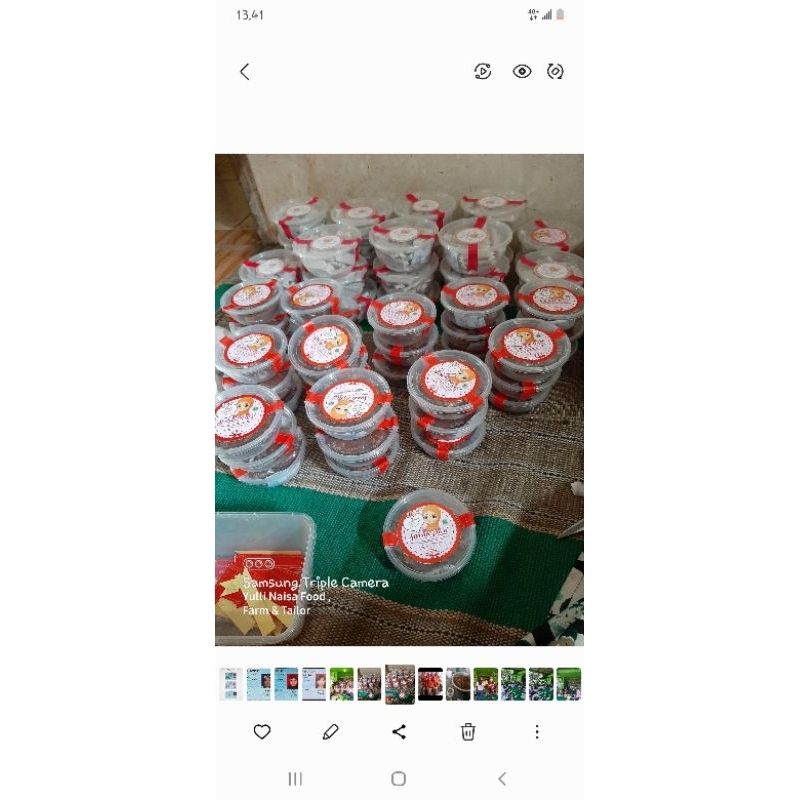Tap the eye-shaped Bixby Vision icon
Screen dimensions: 800x800
pos(522,71)
